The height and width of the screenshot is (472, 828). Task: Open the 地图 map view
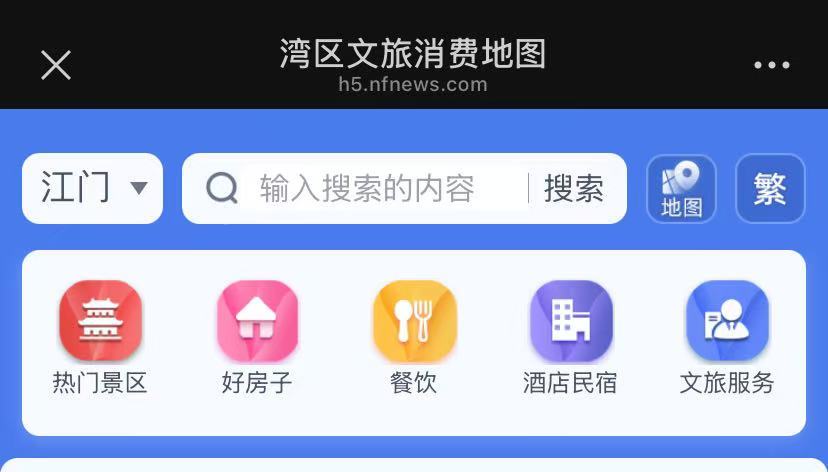coord(681,188)
